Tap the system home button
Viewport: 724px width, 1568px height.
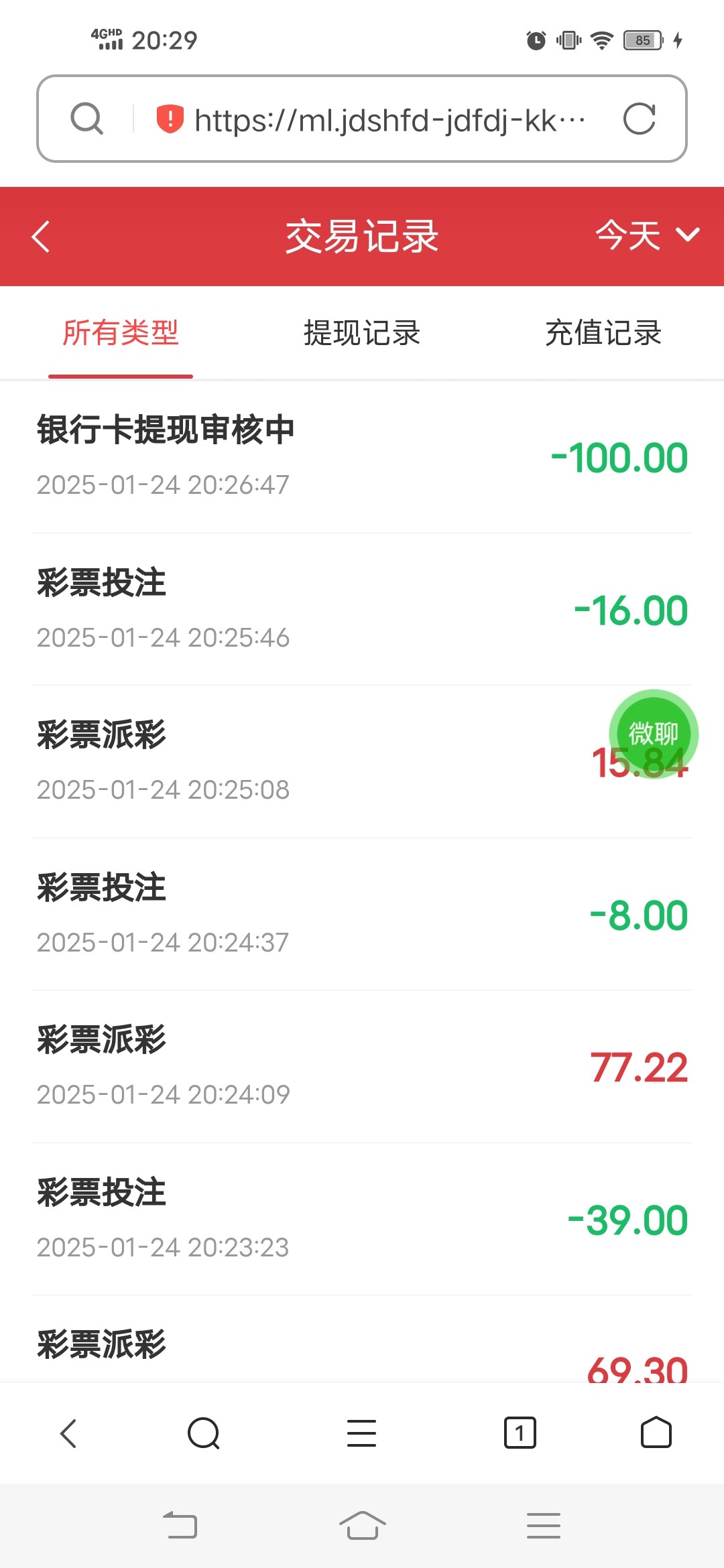click(362, 1526)
